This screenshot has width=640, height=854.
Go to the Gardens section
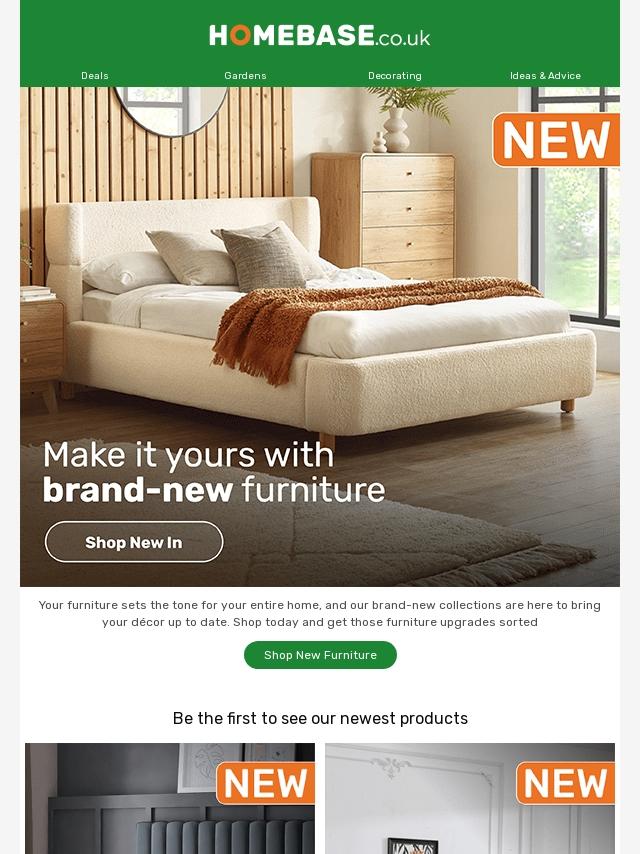tap(245, 76)
